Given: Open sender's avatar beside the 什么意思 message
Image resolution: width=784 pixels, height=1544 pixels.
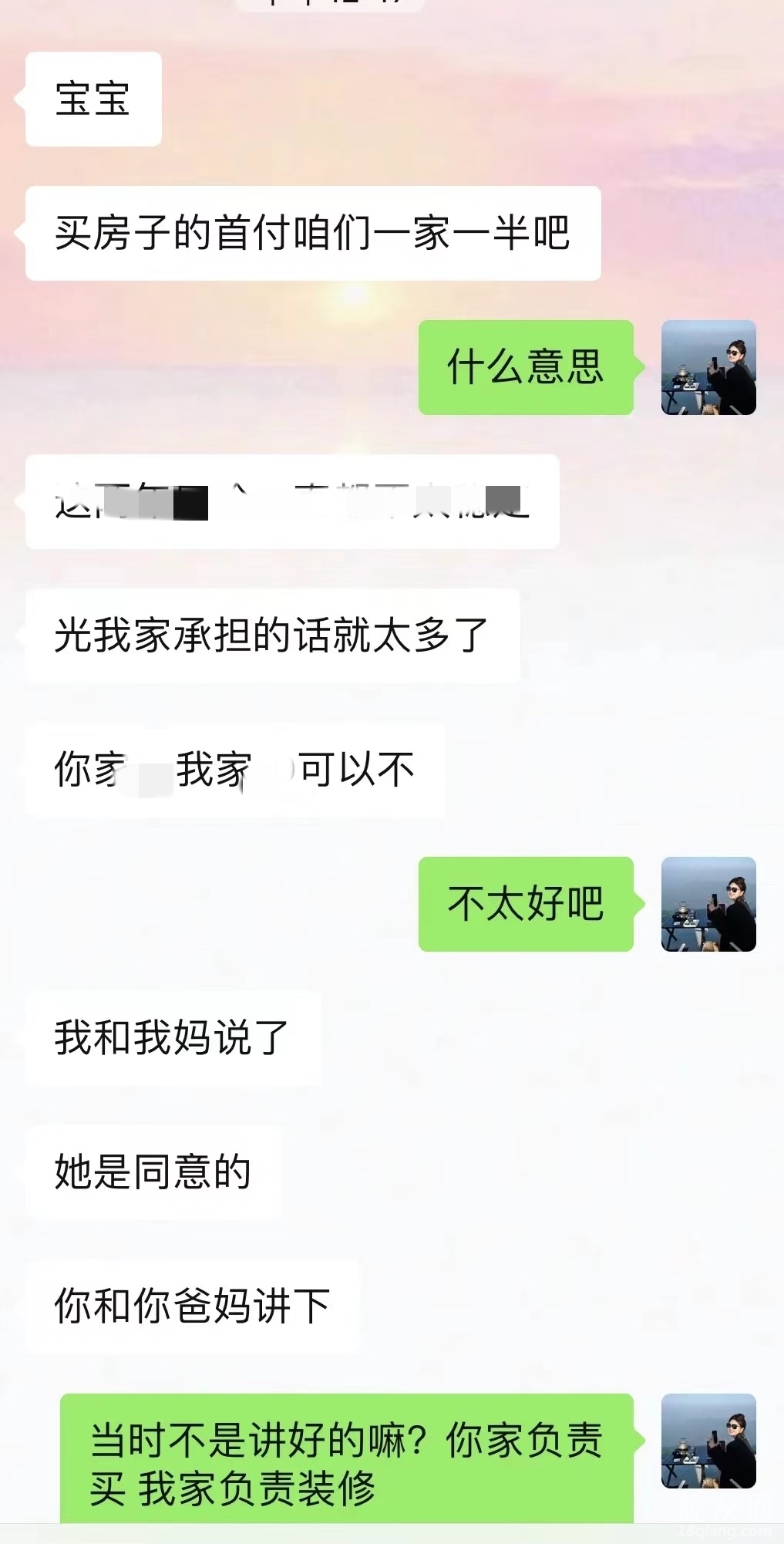Looking at the screenshot, I should [x=708, y=368].
